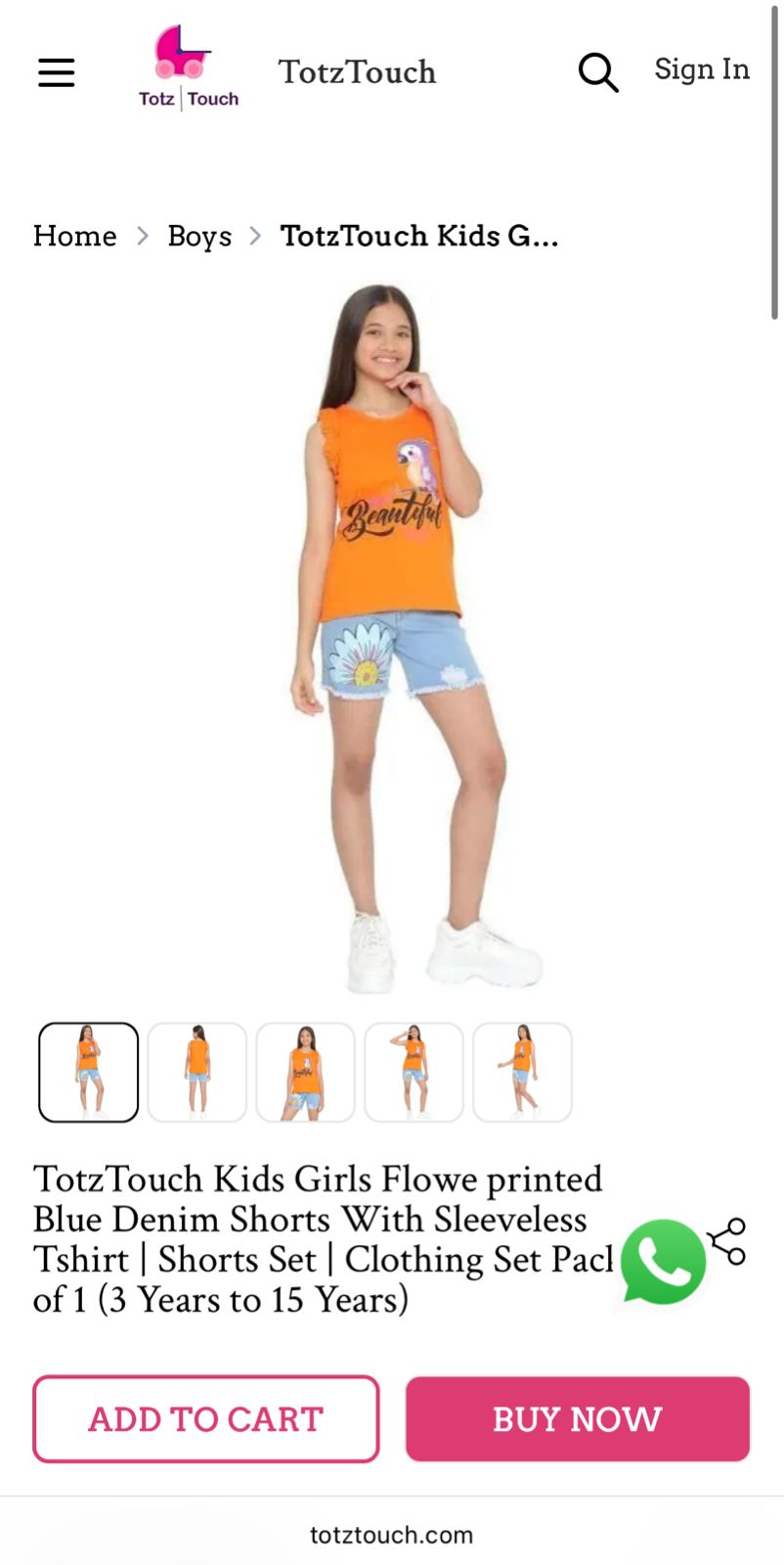Add to Cart

point(205,1418)
